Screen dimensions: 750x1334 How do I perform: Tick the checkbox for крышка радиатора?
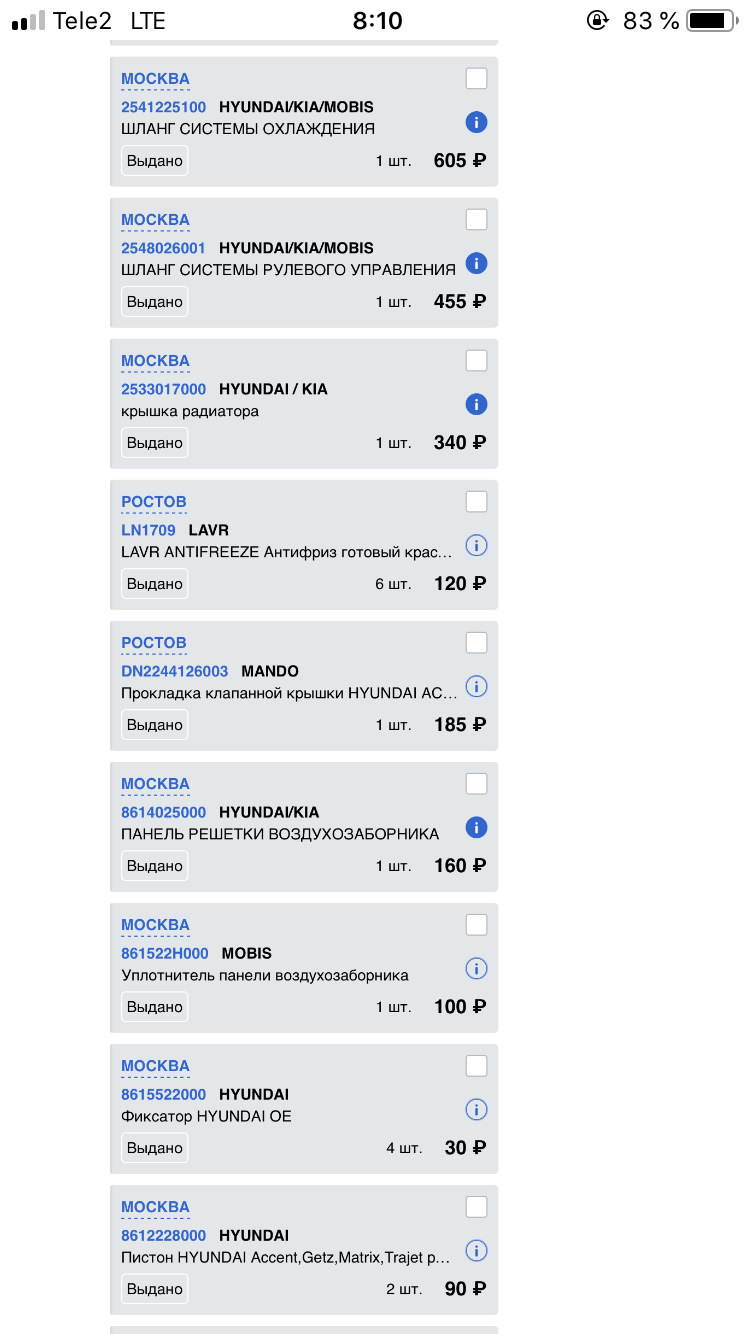(x=477, y=360)
